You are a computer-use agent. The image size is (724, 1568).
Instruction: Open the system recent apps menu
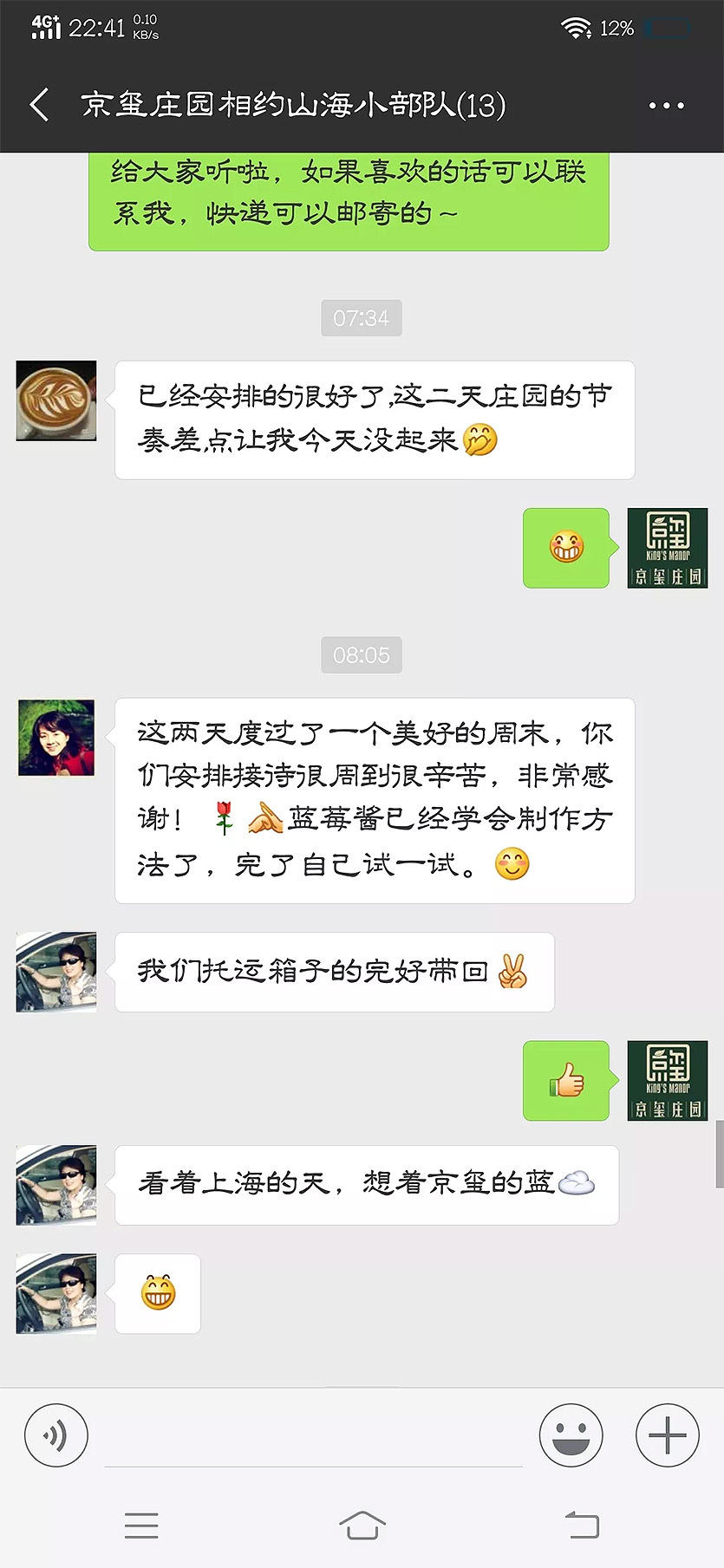coord(141,1525)
